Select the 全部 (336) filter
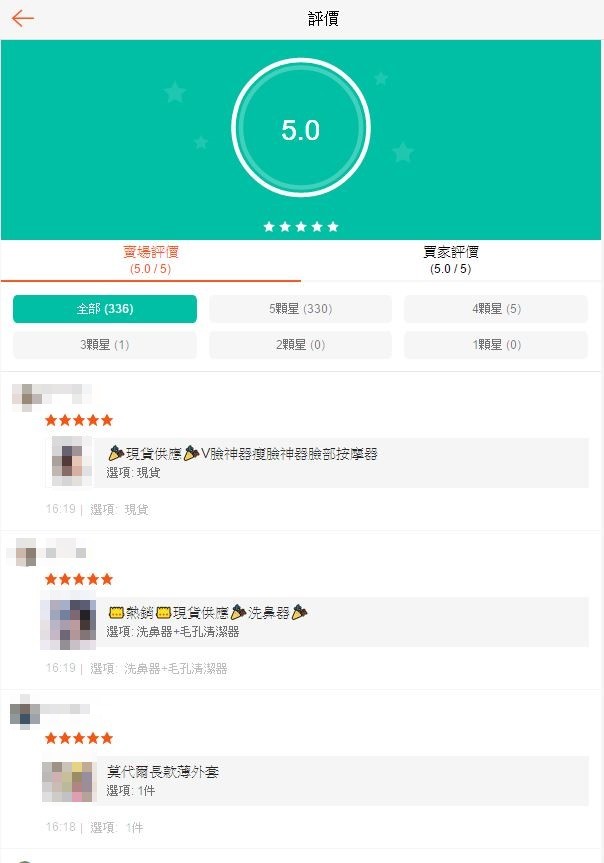 pyautogui.click(x=105, y=309)
